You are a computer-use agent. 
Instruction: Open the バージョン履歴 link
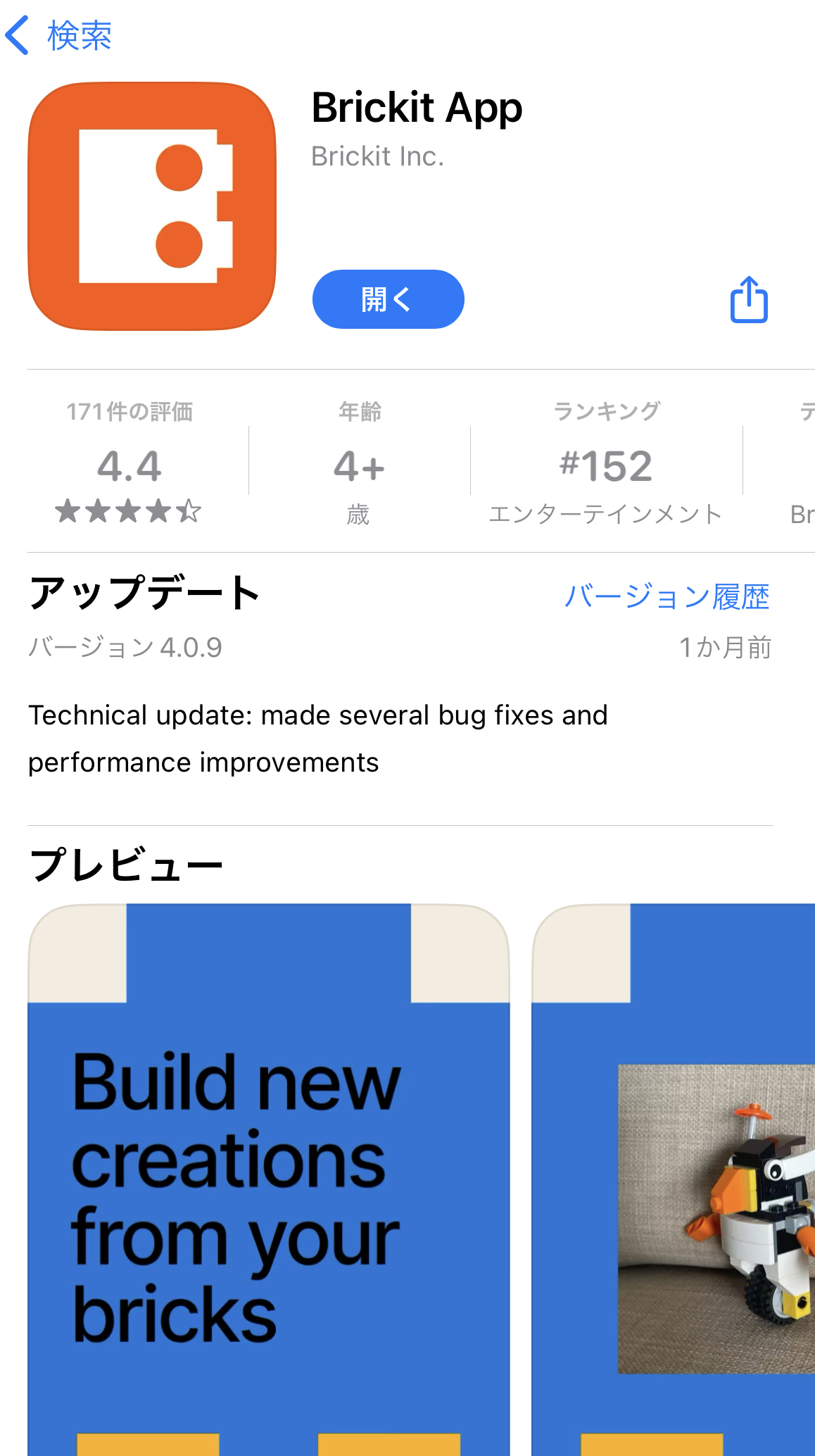(666, 597)
